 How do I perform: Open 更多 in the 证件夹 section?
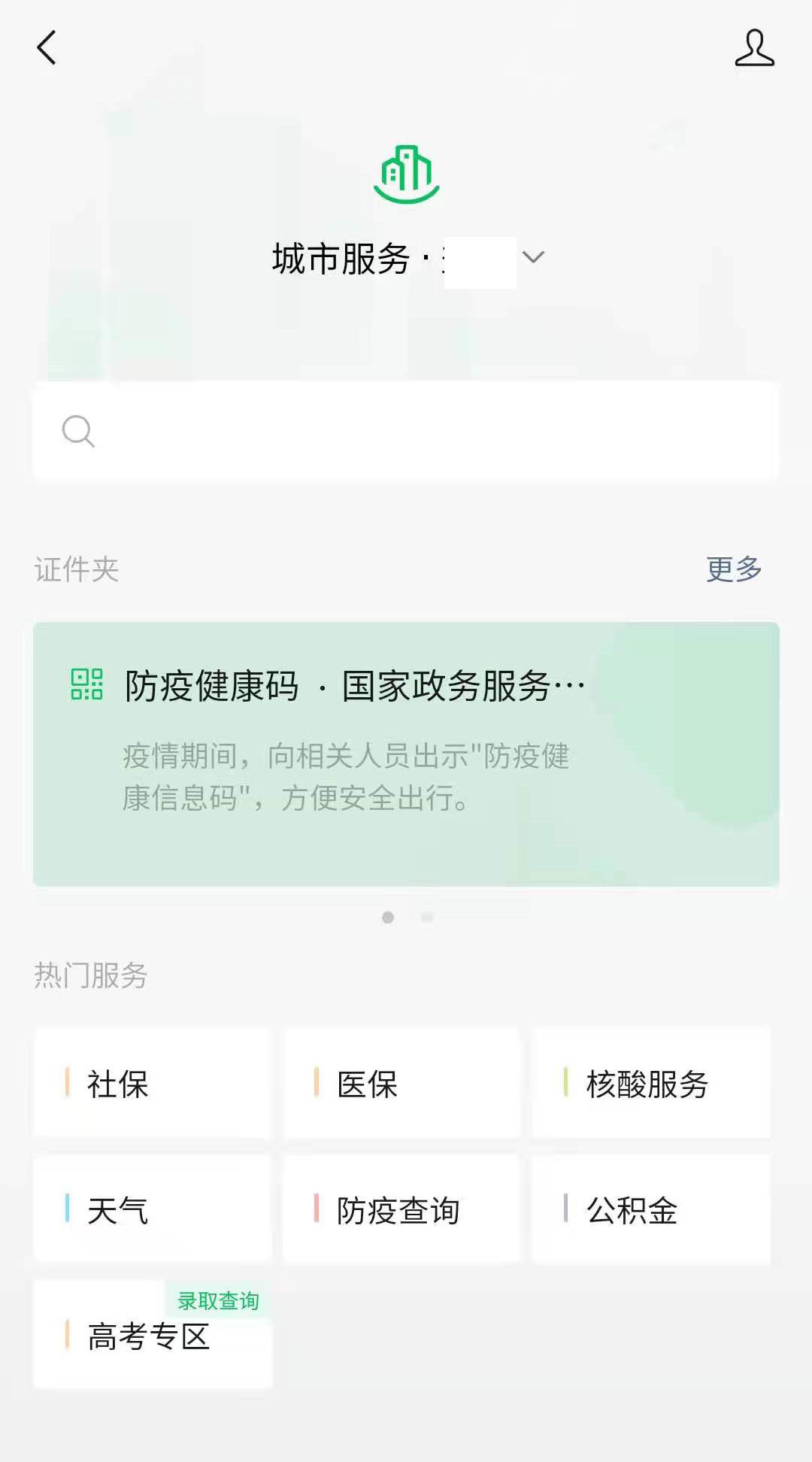click(x=734, y=569)
